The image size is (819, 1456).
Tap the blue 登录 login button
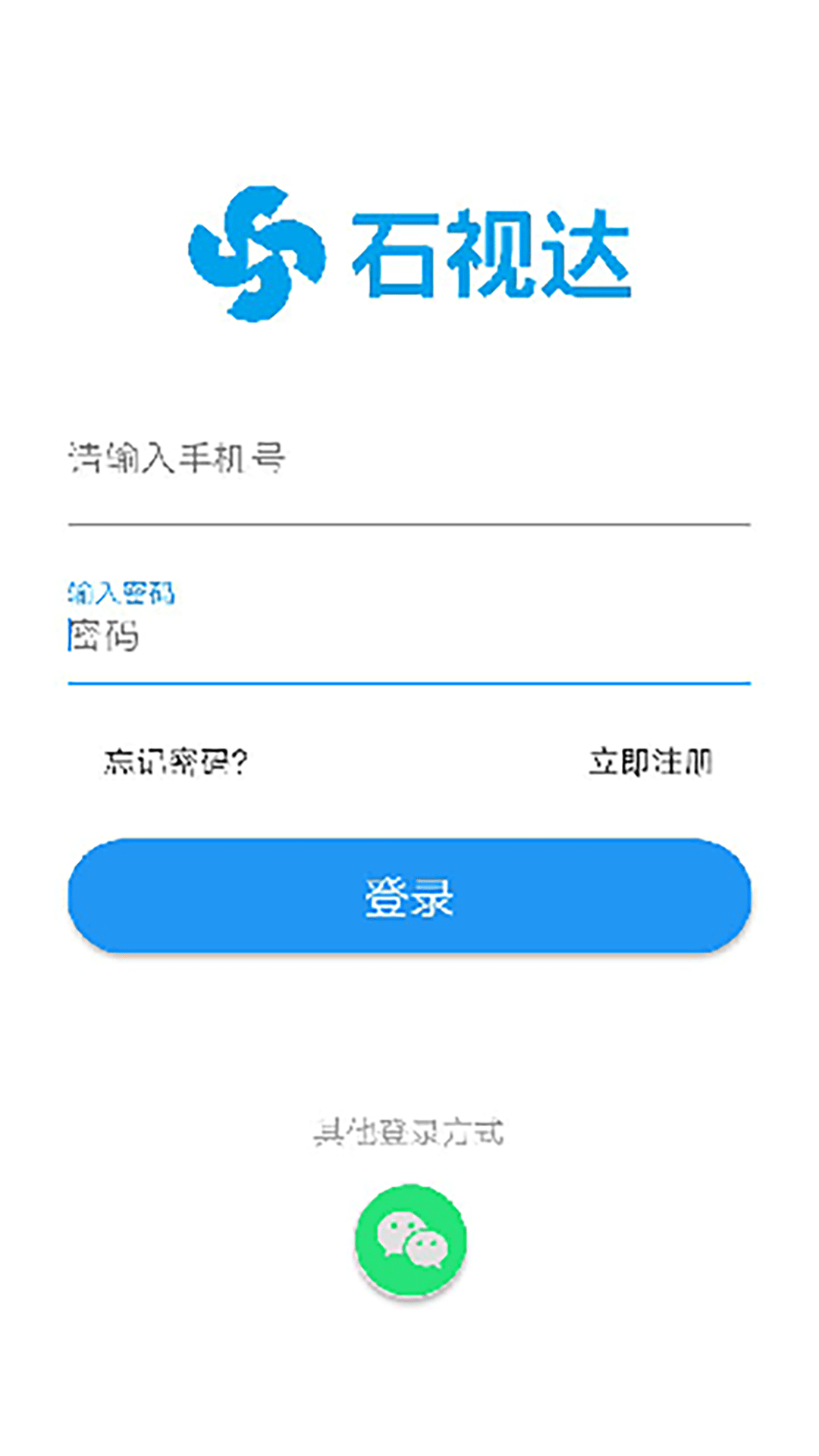tap(409, 896)
